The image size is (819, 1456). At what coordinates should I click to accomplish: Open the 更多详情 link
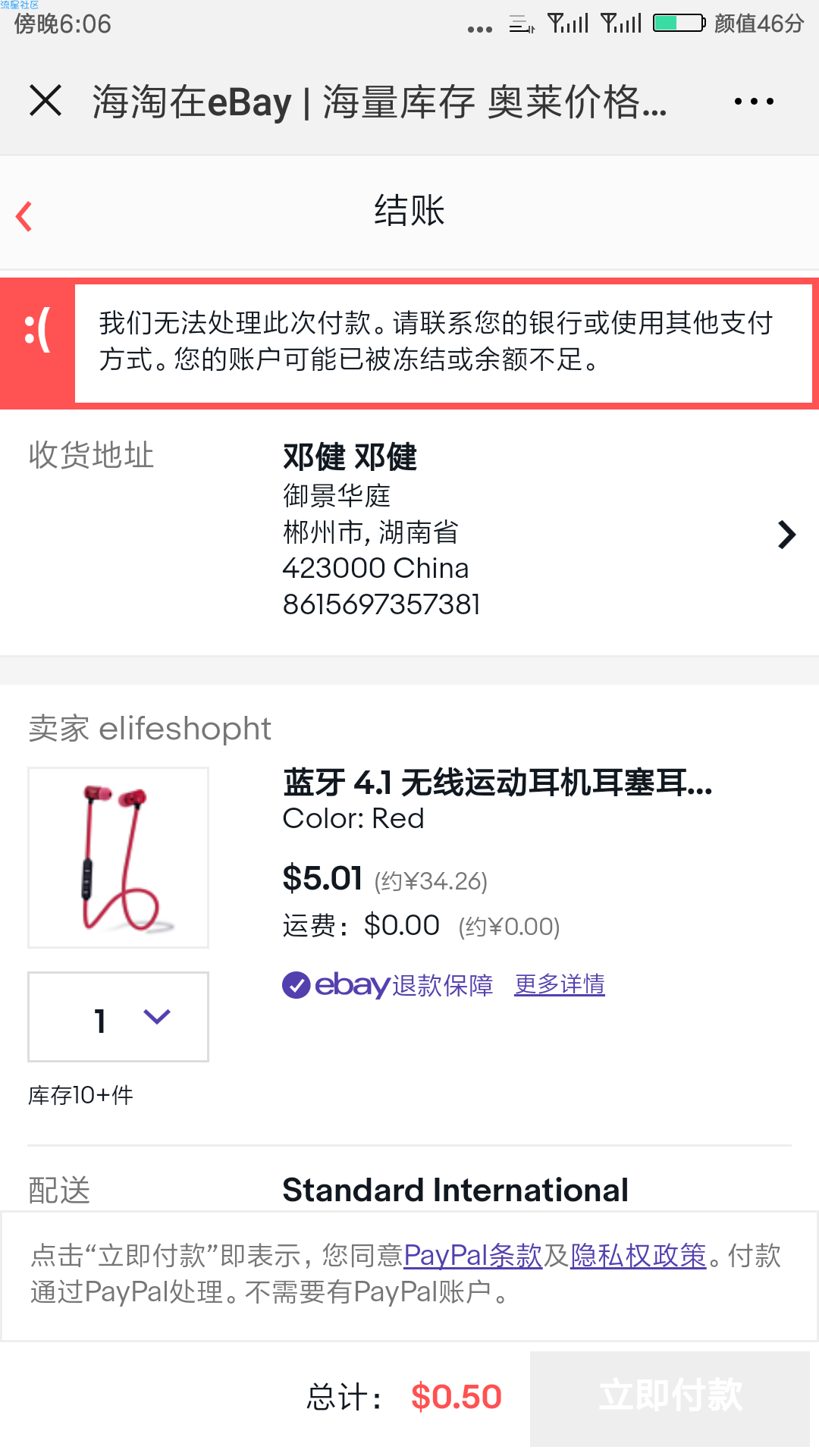(560, 984)
